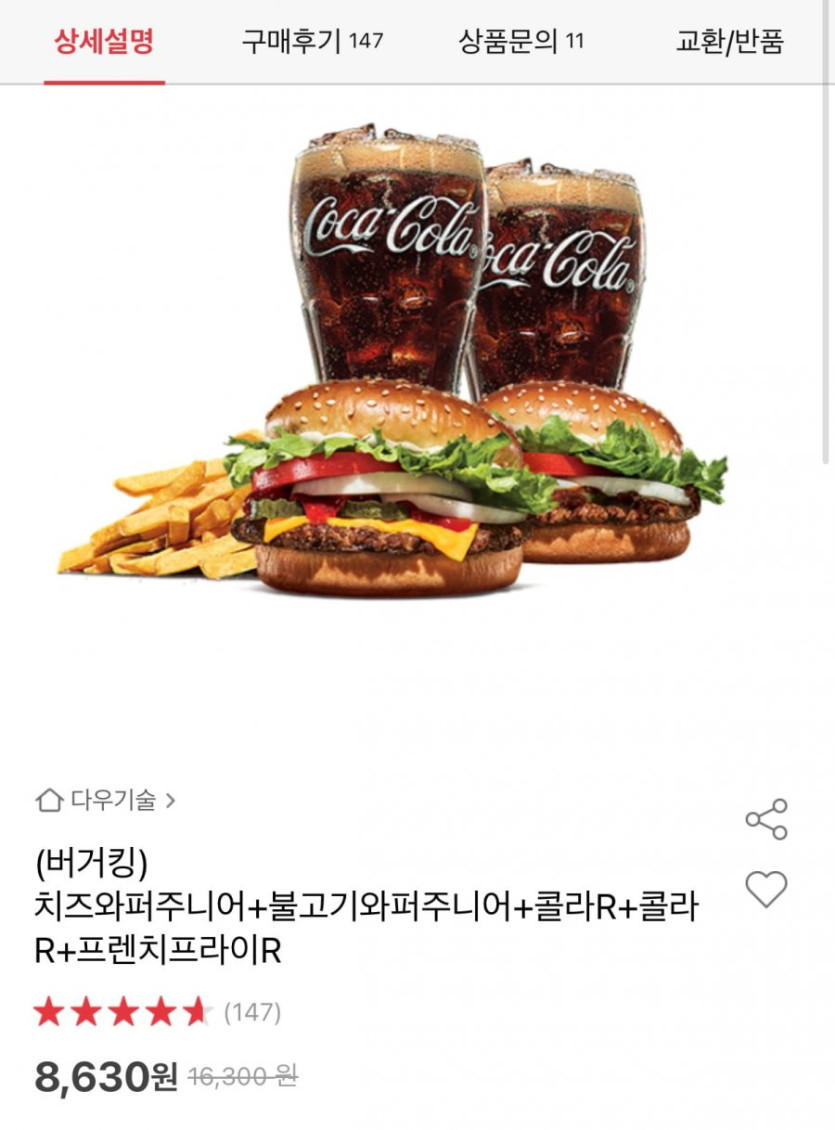Add this product to wishlist with heart
The image size is (835, 1130).
point(766,889)
